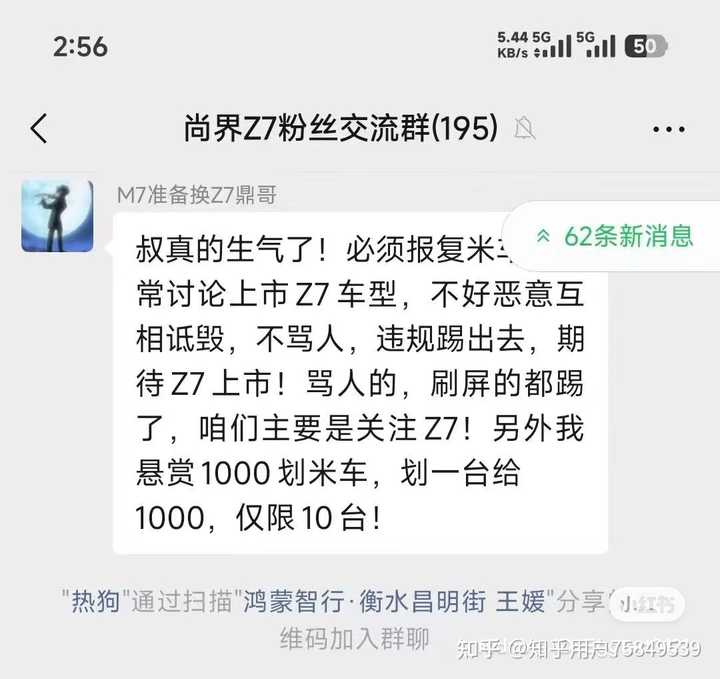The width and height of the screenshot is (720, 679).
Task: Jump to the 62 new messages
Action: coord(615,236)
